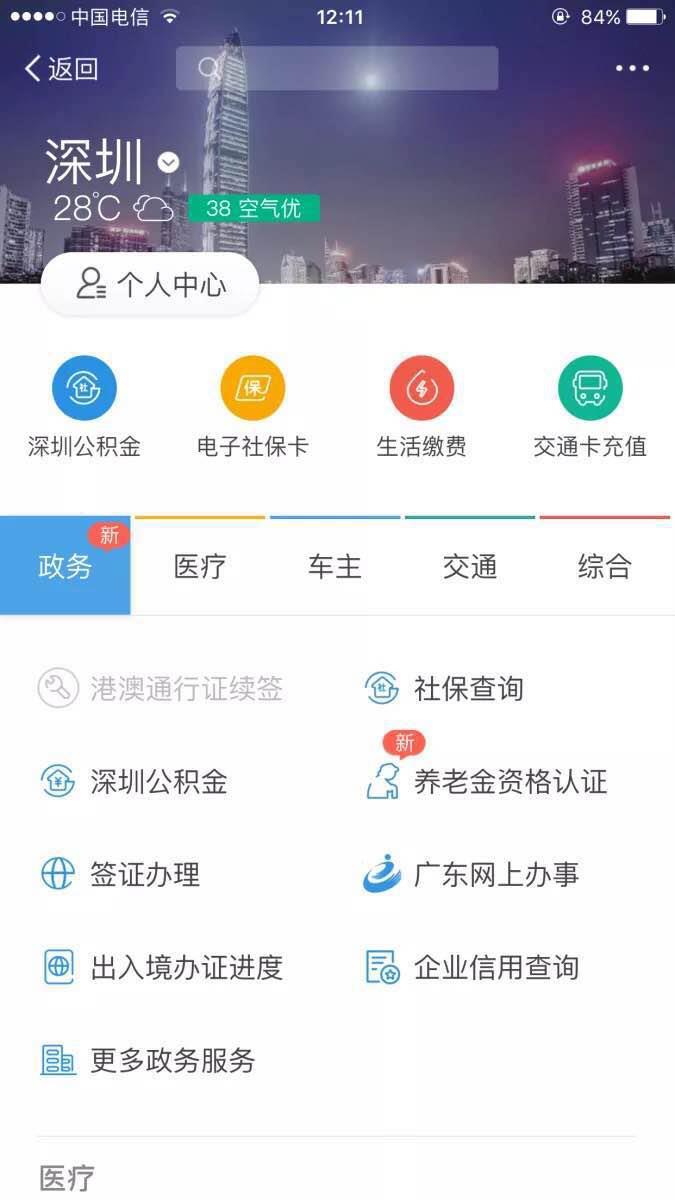Screen dimensions: 675x1200
Task: Switch to the 医疗 tab
Action: pos(200,567)
